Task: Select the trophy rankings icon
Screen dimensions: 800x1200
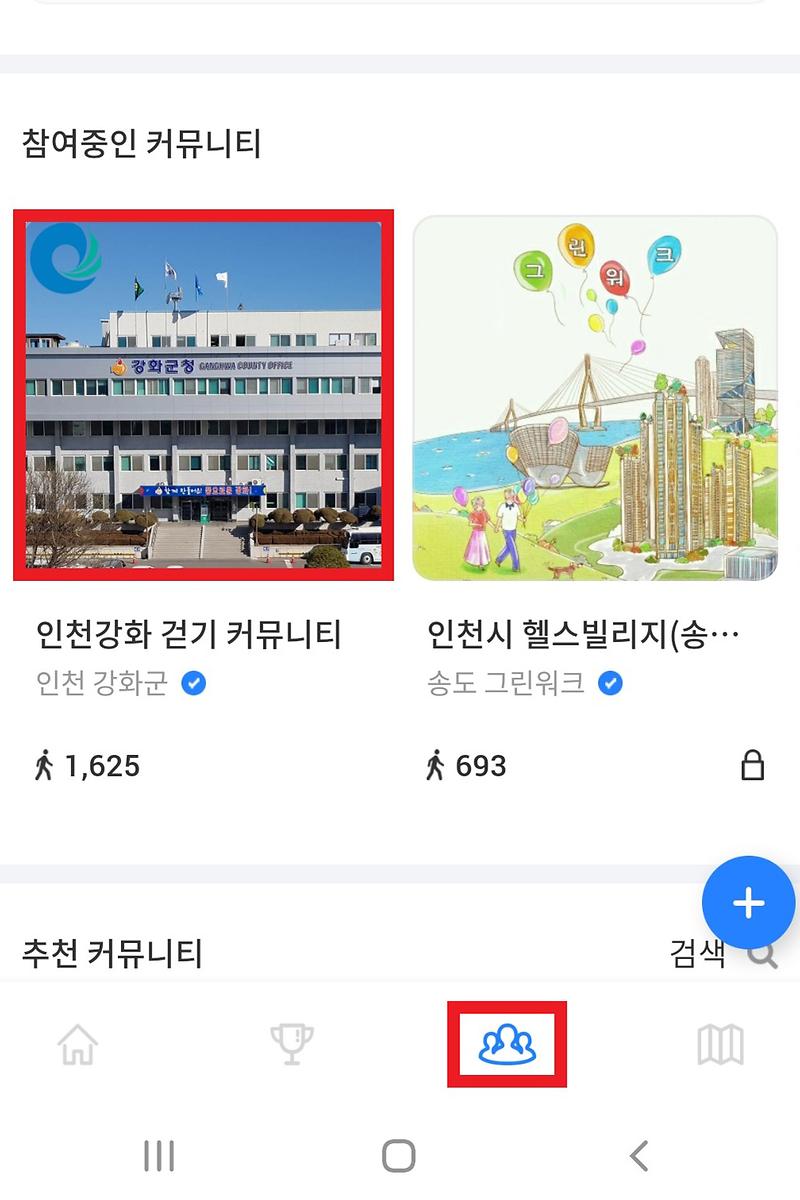Action: point(291,1044)
